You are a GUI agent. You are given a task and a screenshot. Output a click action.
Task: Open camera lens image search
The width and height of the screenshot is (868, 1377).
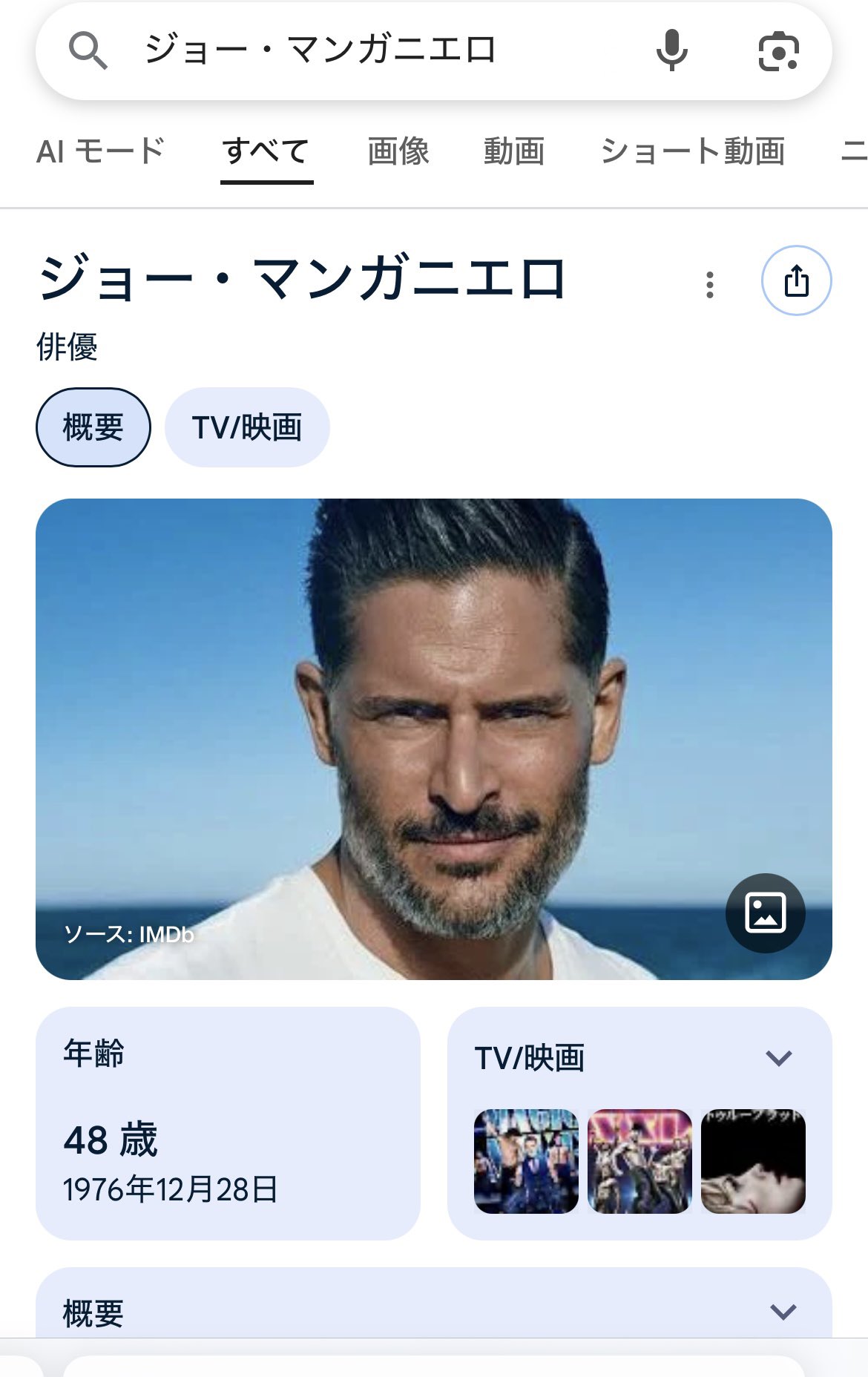pyautogui.click(x=778, y=51)
